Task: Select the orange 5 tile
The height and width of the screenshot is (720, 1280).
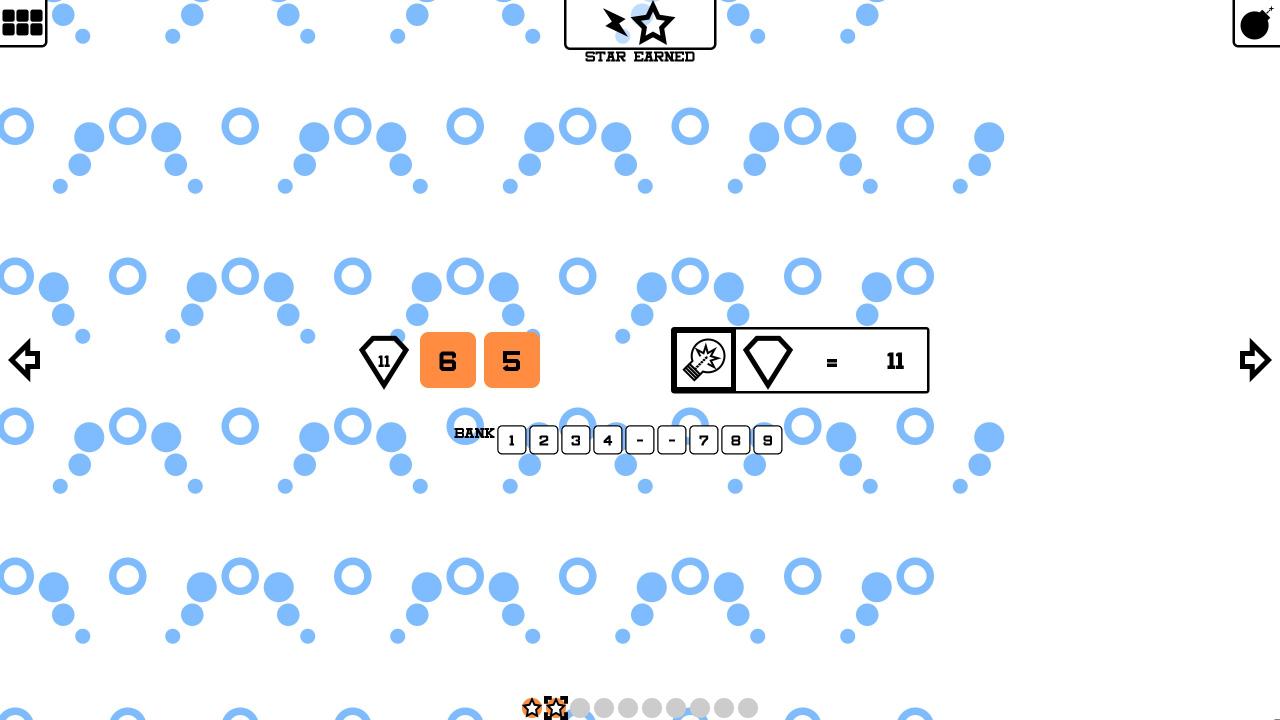Action: point(512,360)
